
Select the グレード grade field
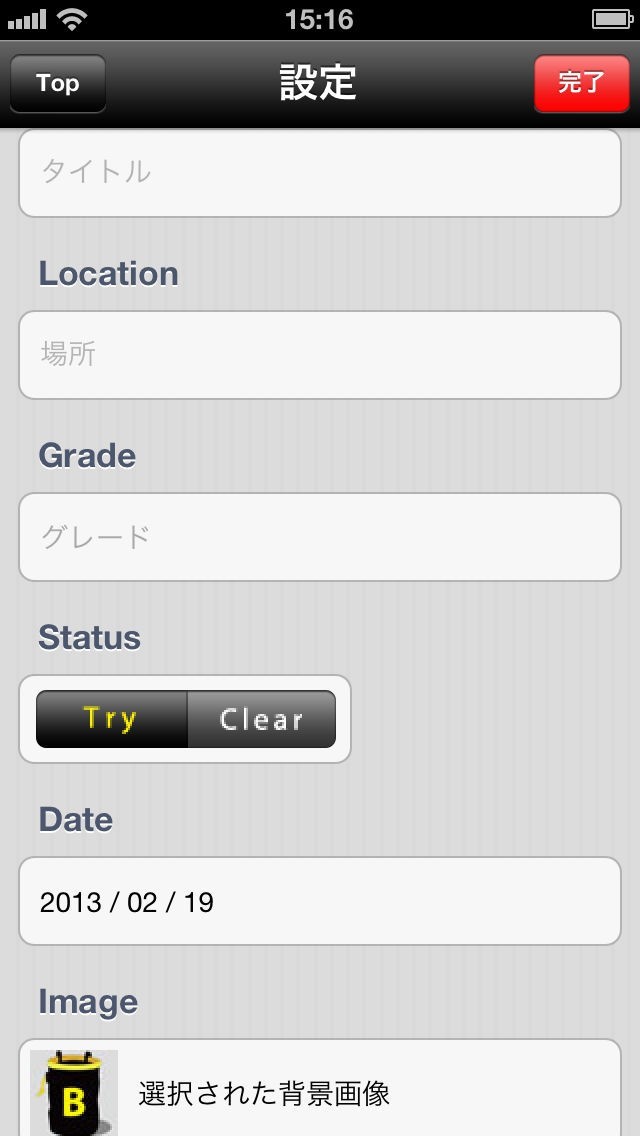320,537
